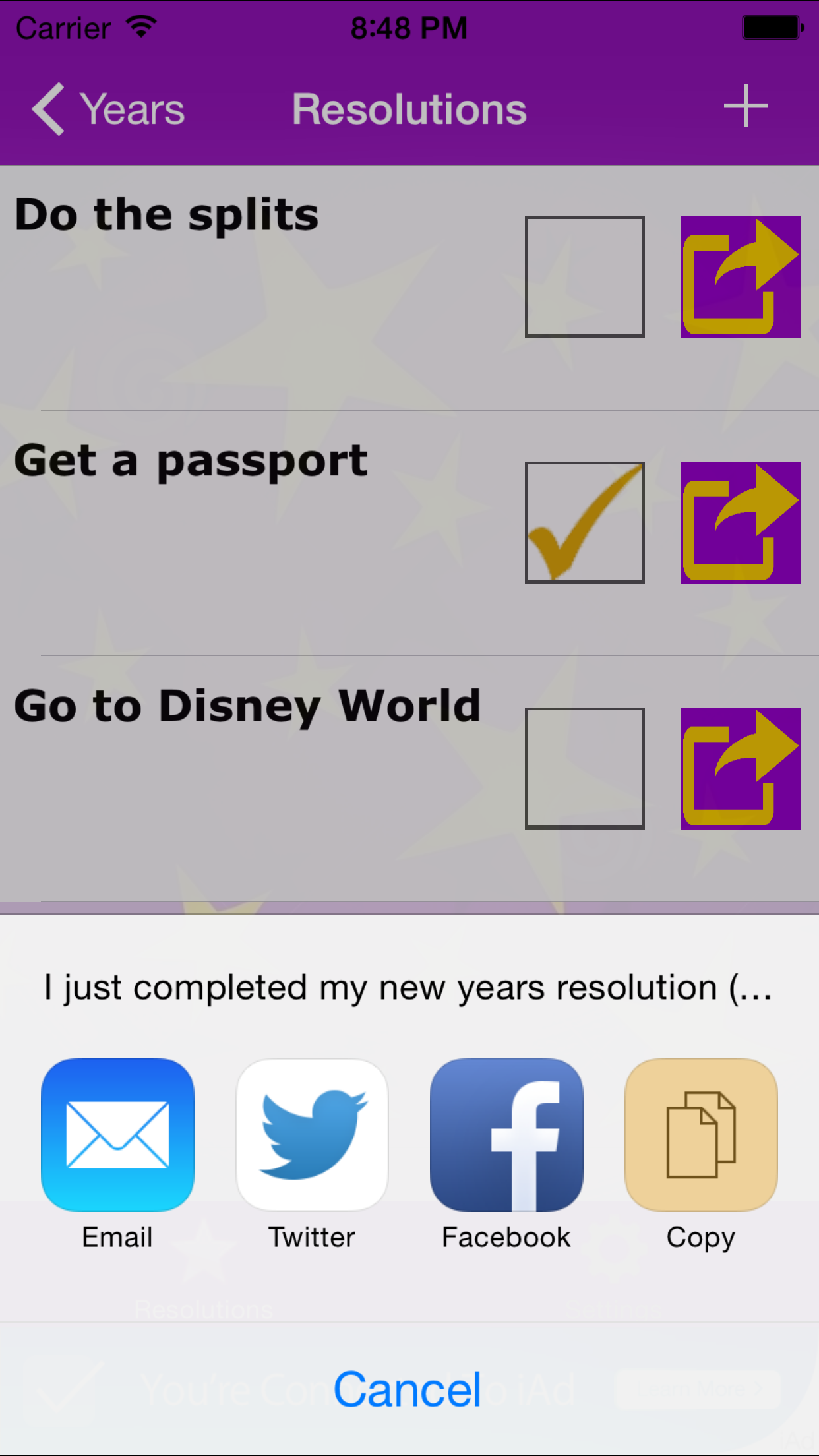Viewport: 819px width, 1456px height.
Task: Check off Do the splits
Action: (x=584, y=277)
